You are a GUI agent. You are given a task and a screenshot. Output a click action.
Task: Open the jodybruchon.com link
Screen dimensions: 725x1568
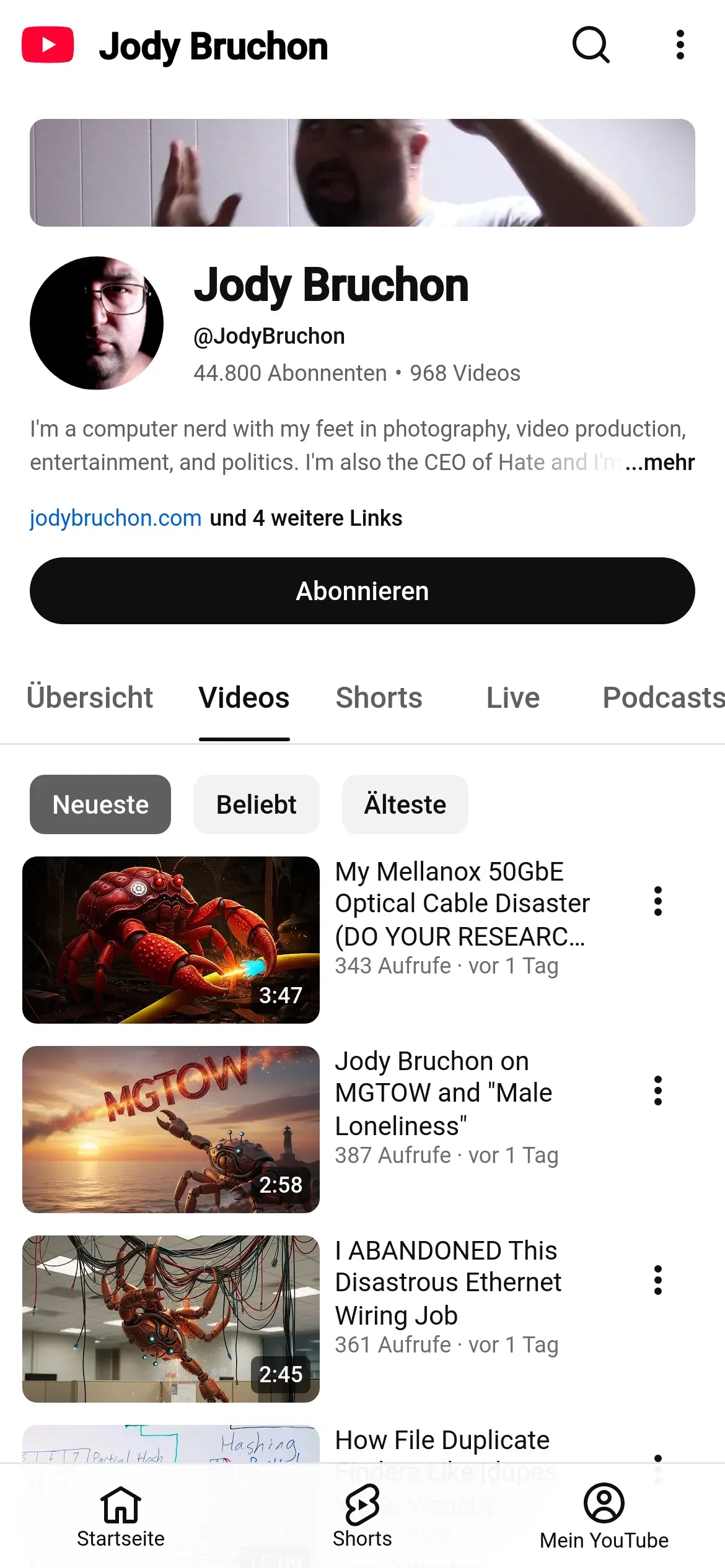[116, 518]
